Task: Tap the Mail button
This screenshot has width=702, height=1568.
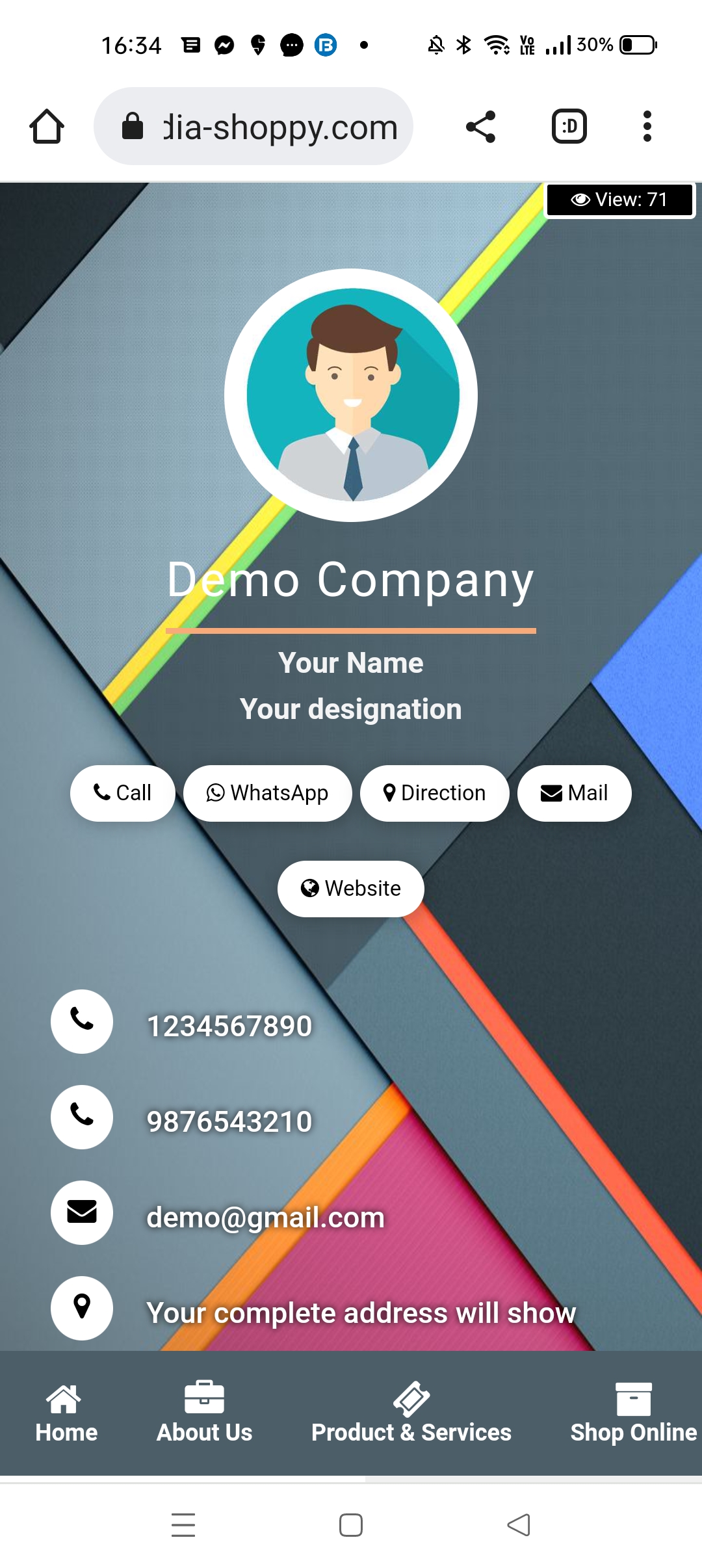Action: pos(574,793)
